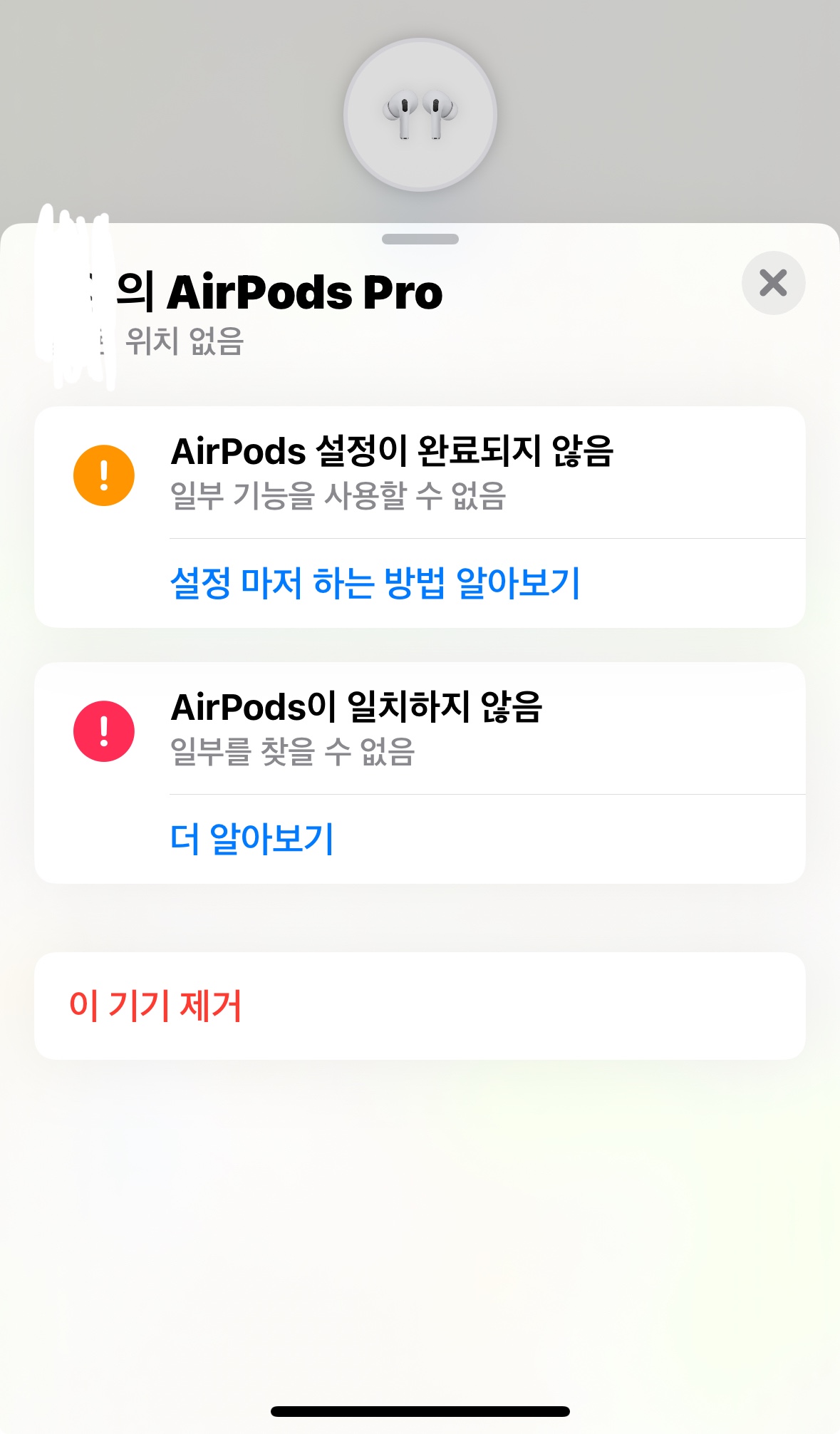Select the AirPods icon on the map
This screenshot has height=1434, width=840.
(420, 114)
